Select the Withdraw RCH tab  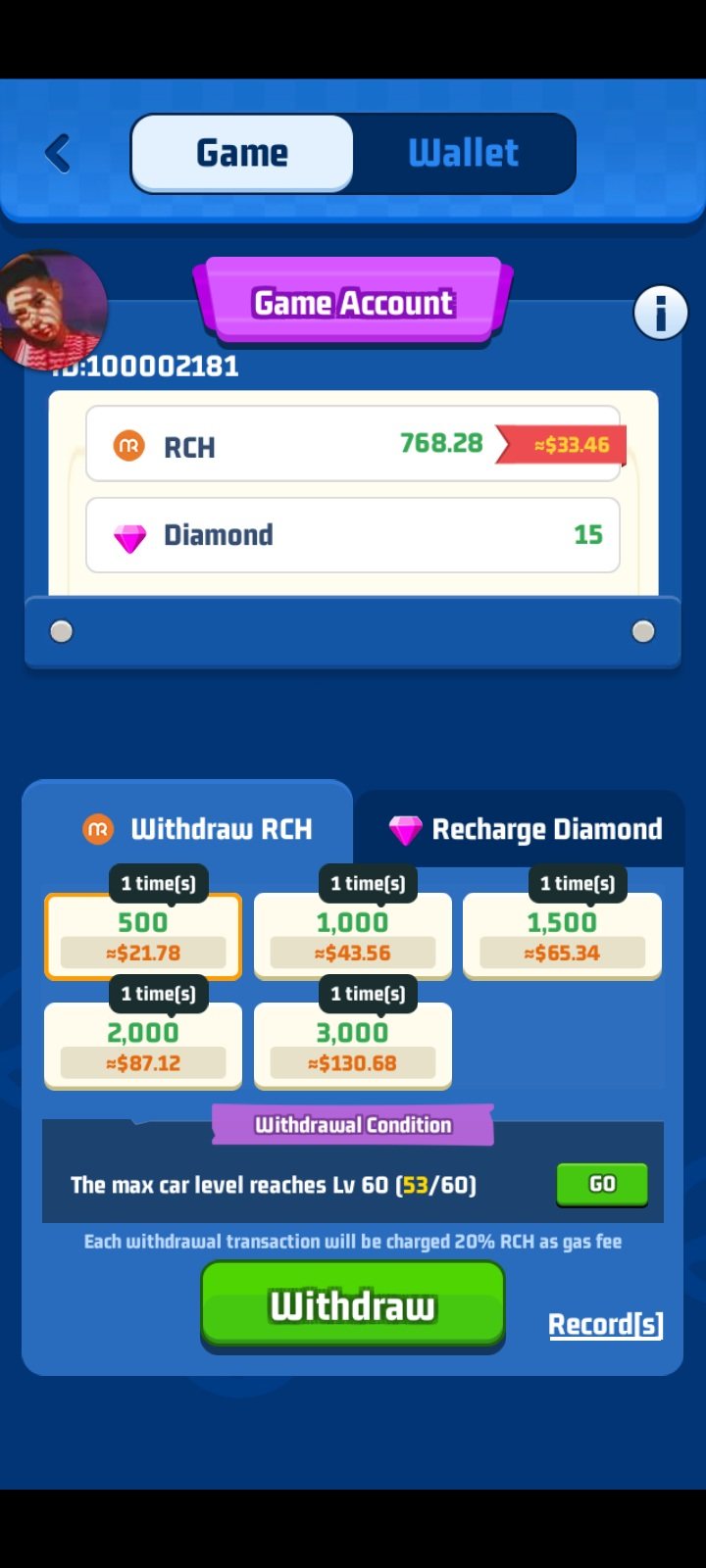197,830
